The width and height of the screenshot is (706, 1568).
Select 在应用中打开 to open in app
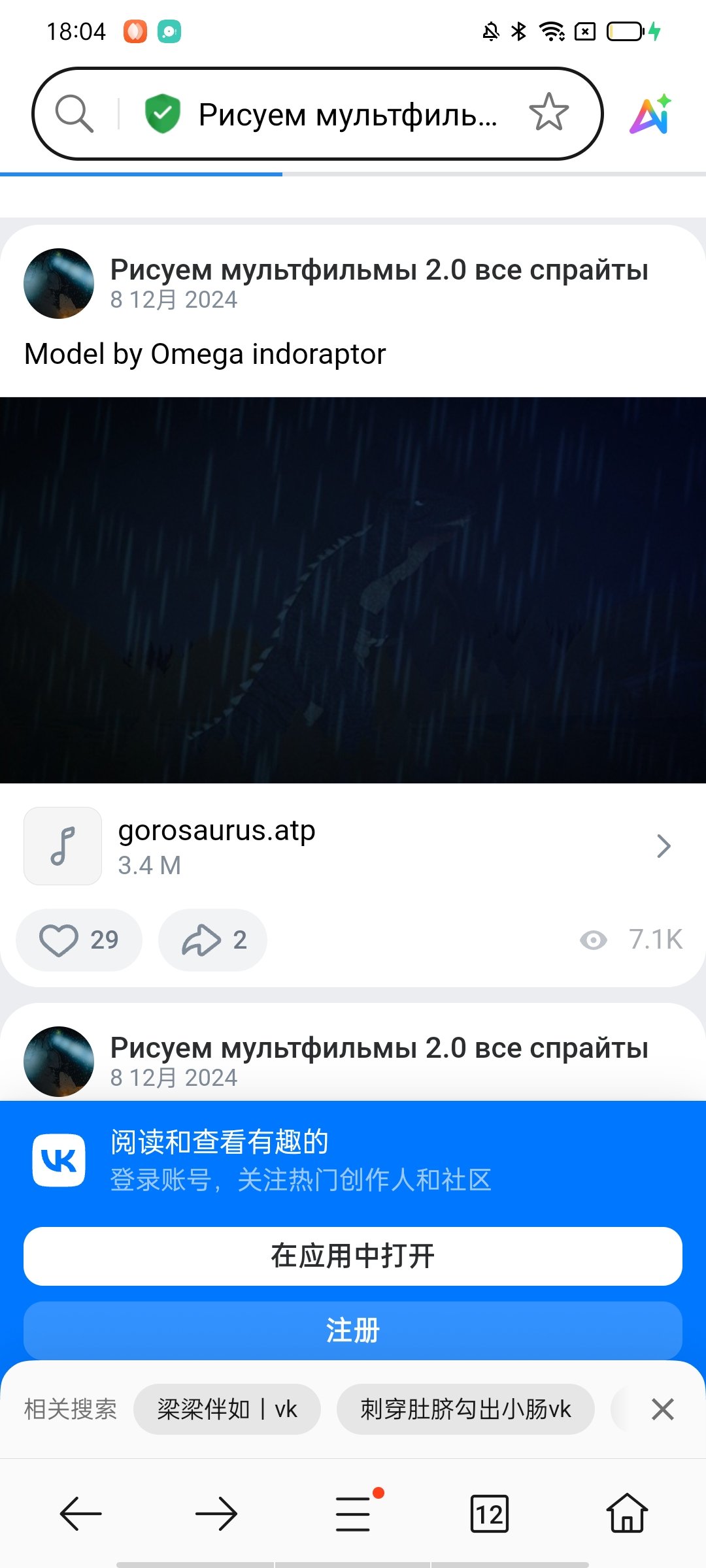[x=353, y=1256]
